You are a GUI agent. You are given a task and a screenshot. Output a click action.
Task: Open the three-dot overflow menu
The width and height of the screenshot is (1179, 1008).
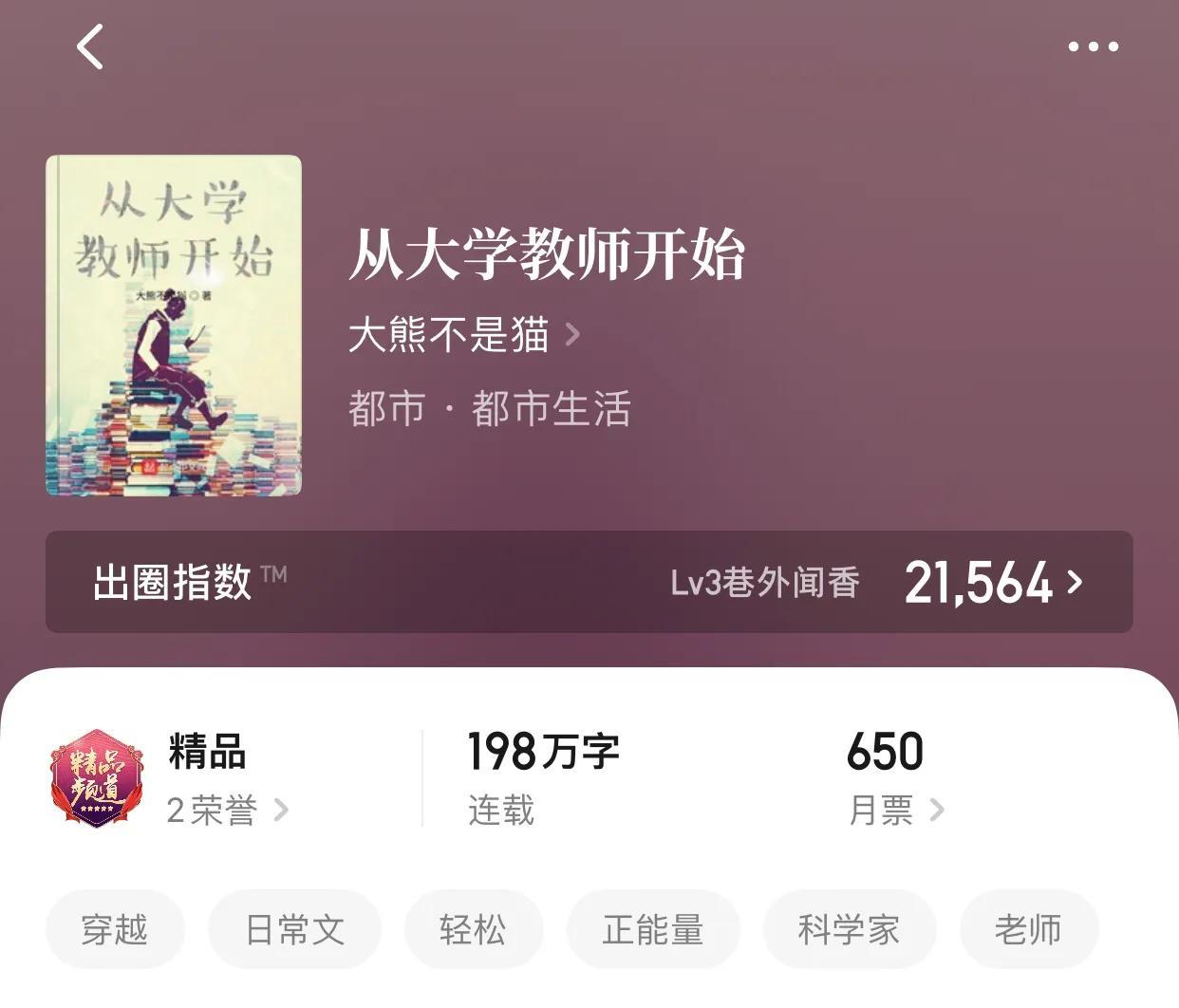click(x=1093, y=47)
